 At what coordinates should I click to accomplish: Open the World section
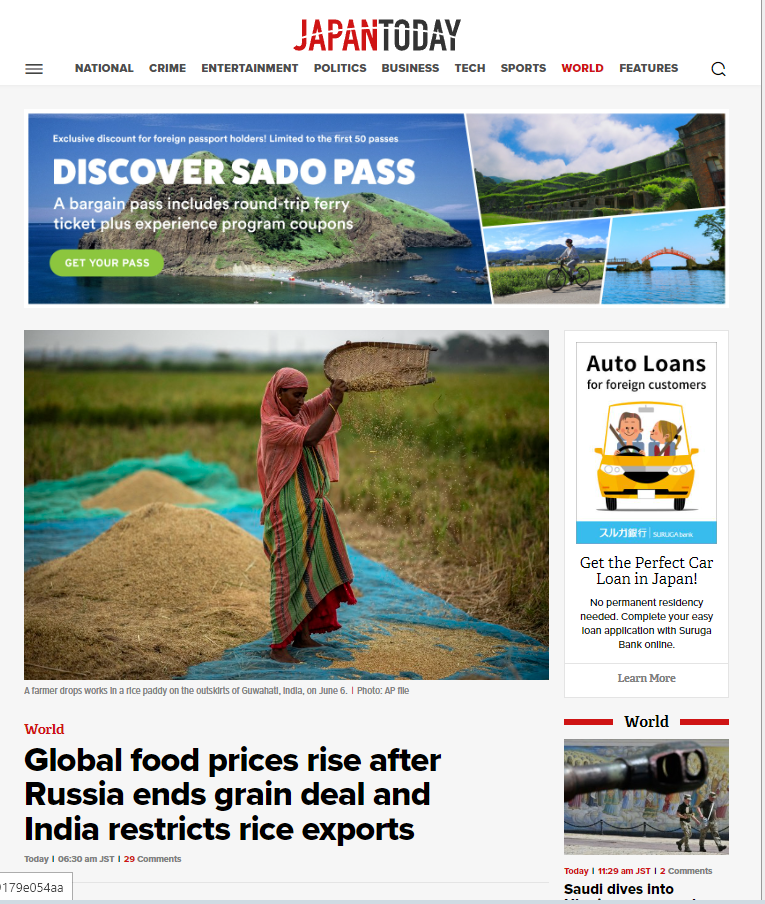[582, 68]
